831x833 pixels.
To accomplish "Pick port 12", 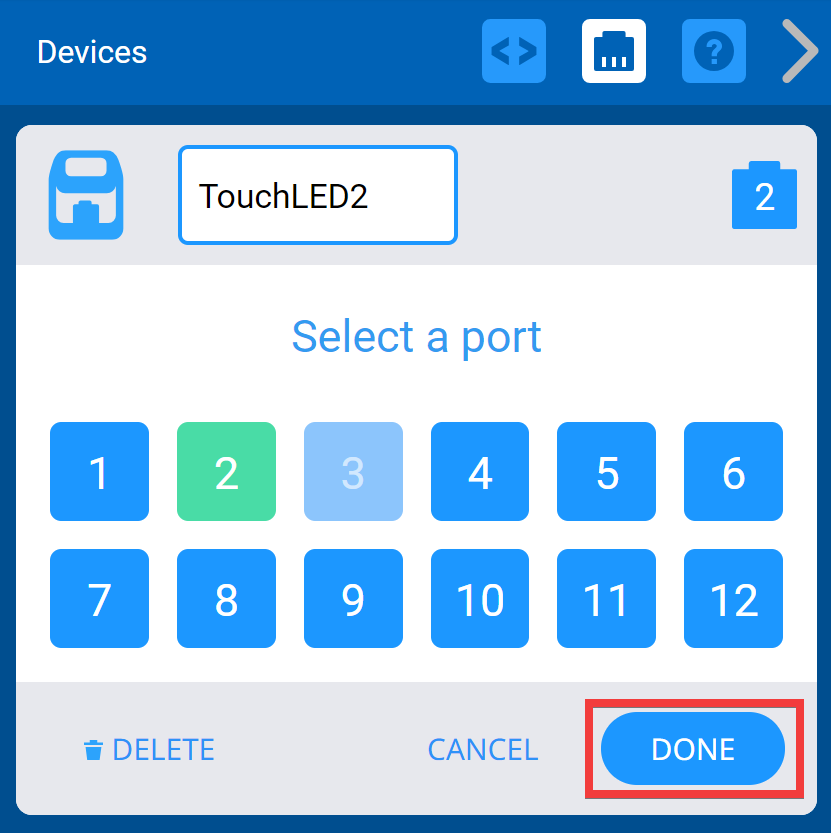I will 733,599.
